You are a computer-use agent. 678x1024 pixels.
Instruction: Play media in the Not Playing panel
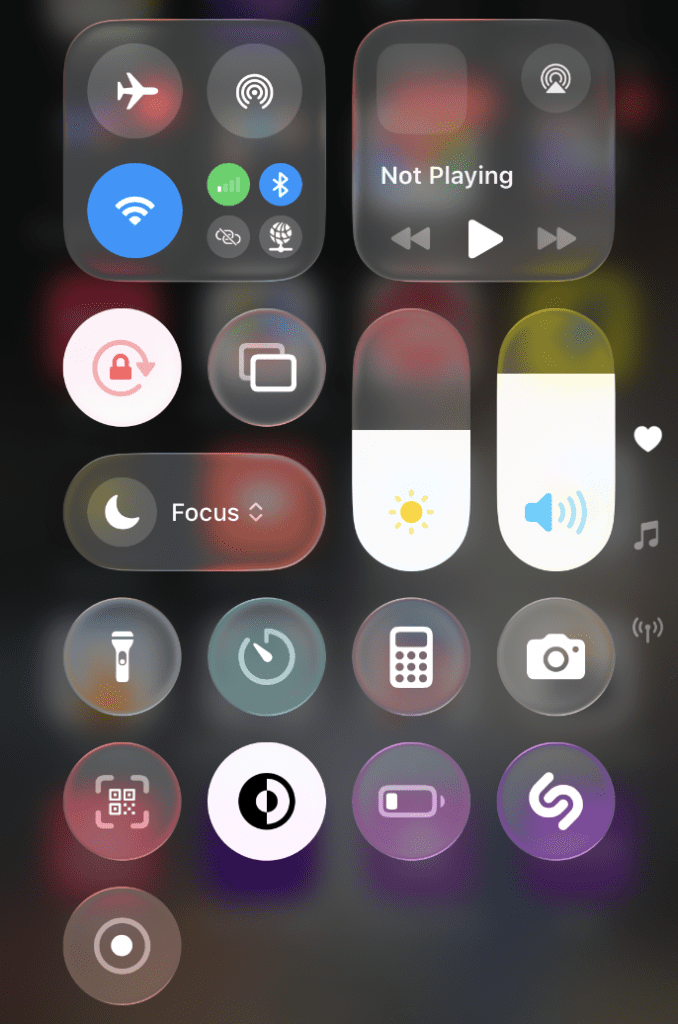484,239
